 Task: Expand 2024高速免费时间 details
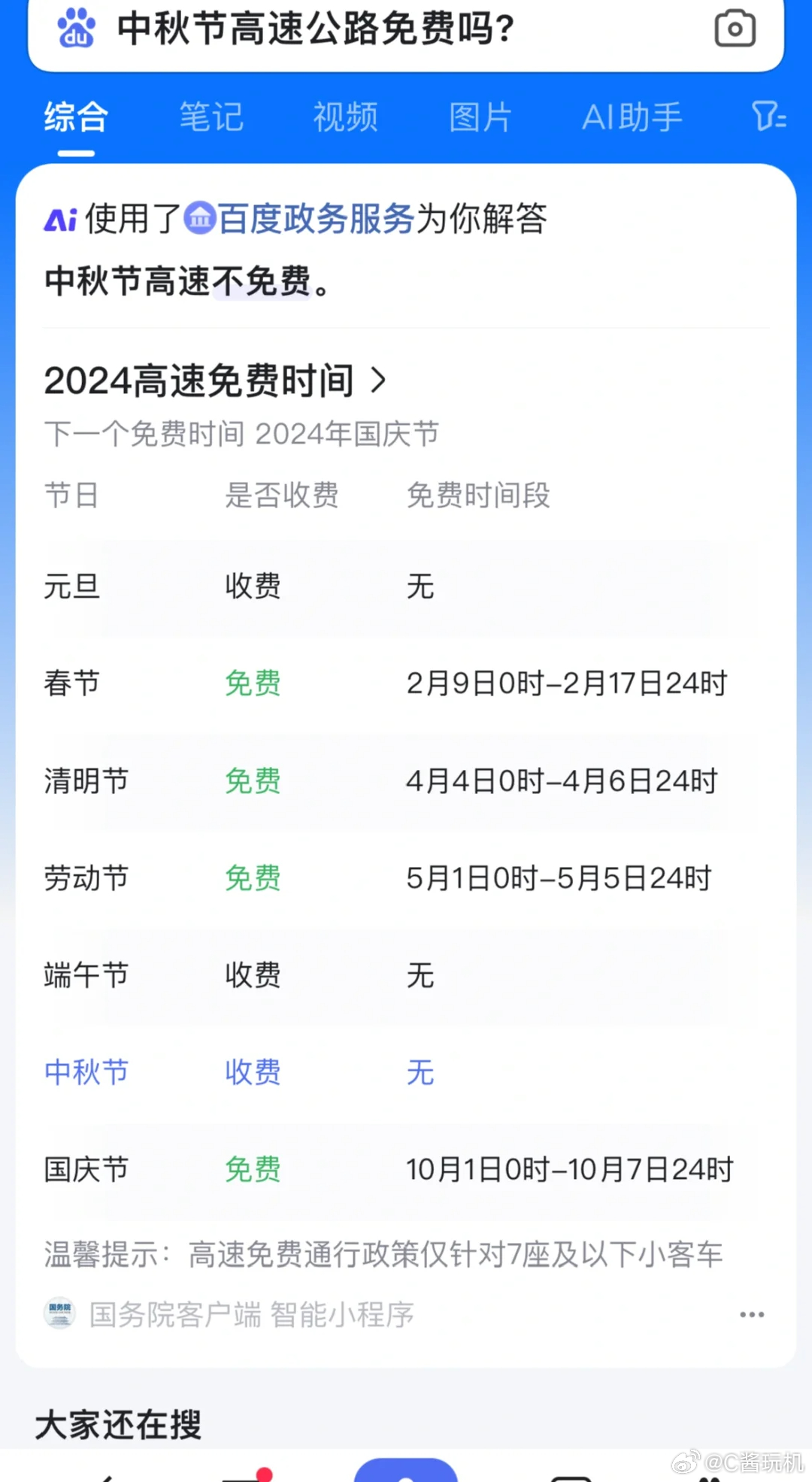click(x=215, y=380)
